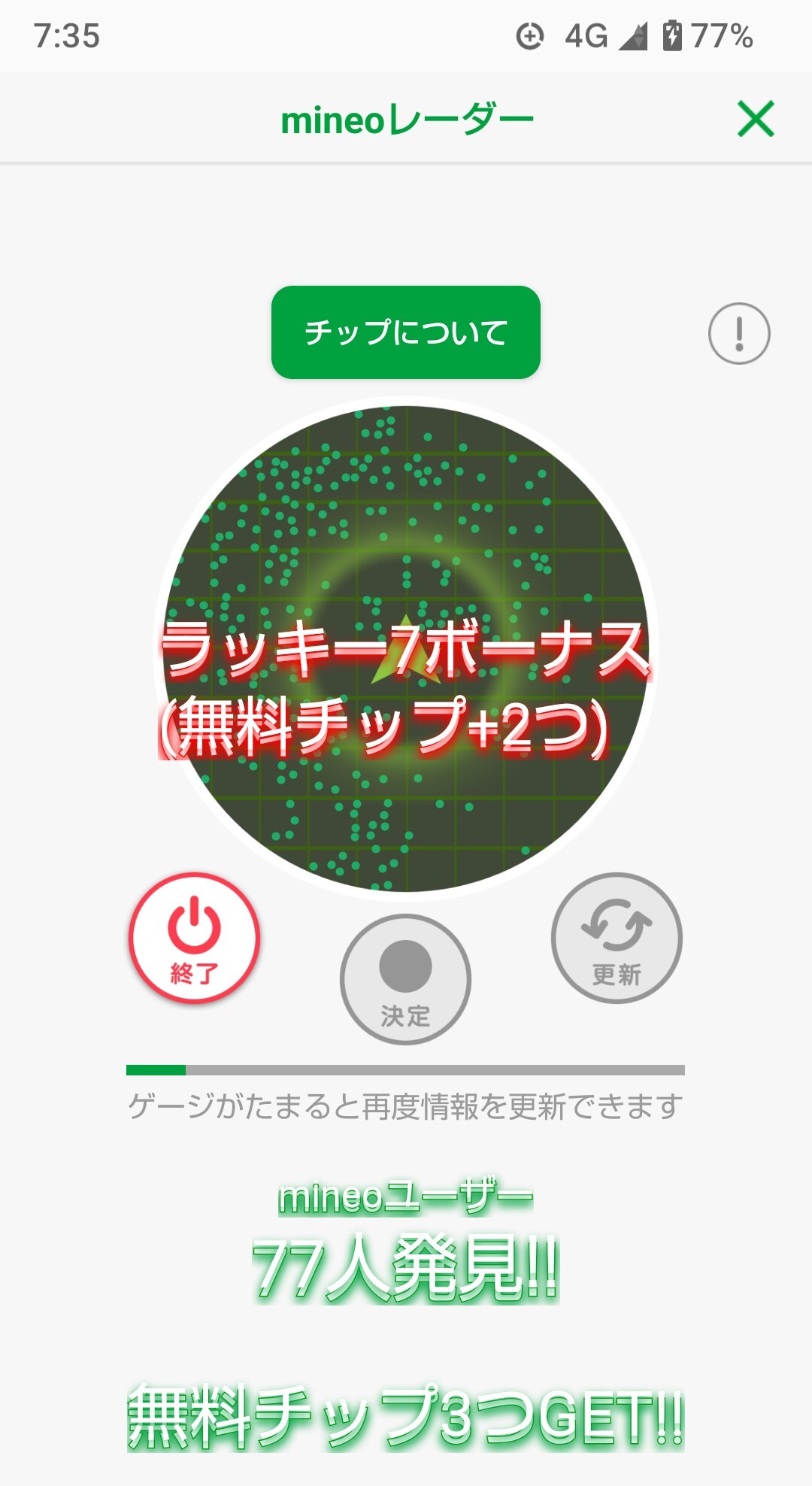The height and width of the screenshot is (1486, 812).
Task: Tap the 更新 refresh button
Action: 617,938
